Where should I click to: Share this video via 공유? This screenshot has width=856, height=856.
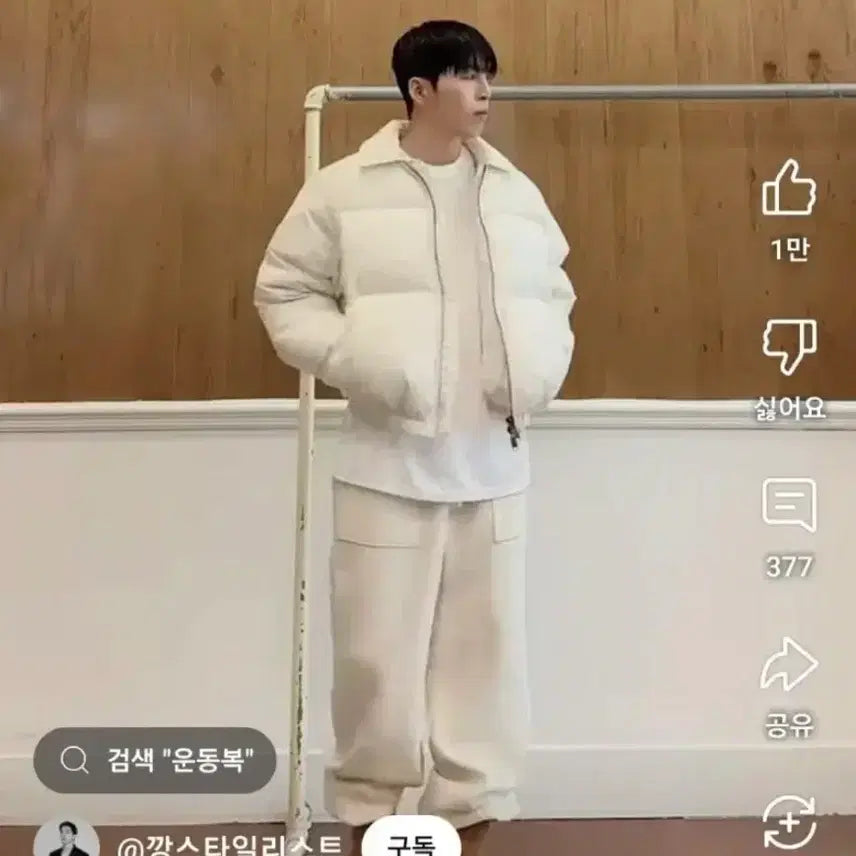coord(789,665)
